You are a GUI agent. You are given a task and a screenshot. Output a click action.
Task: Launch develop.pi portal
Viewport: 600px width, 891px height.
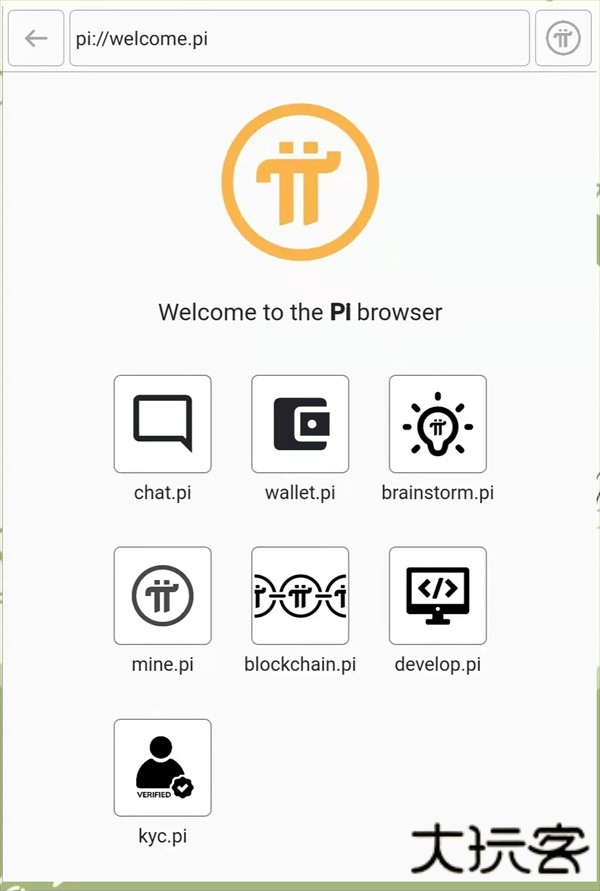click(x=437, y=596)
